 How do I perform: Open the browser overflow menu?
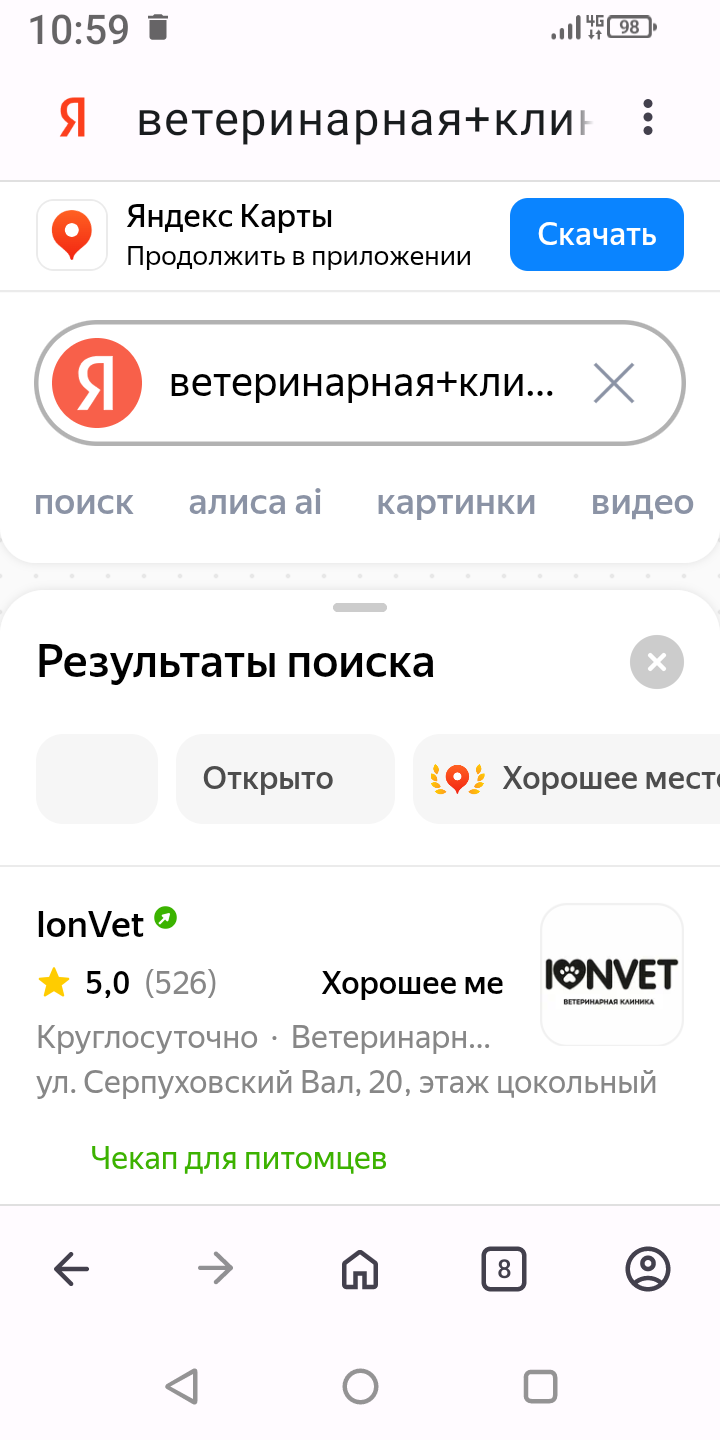(x=648, y=118)
